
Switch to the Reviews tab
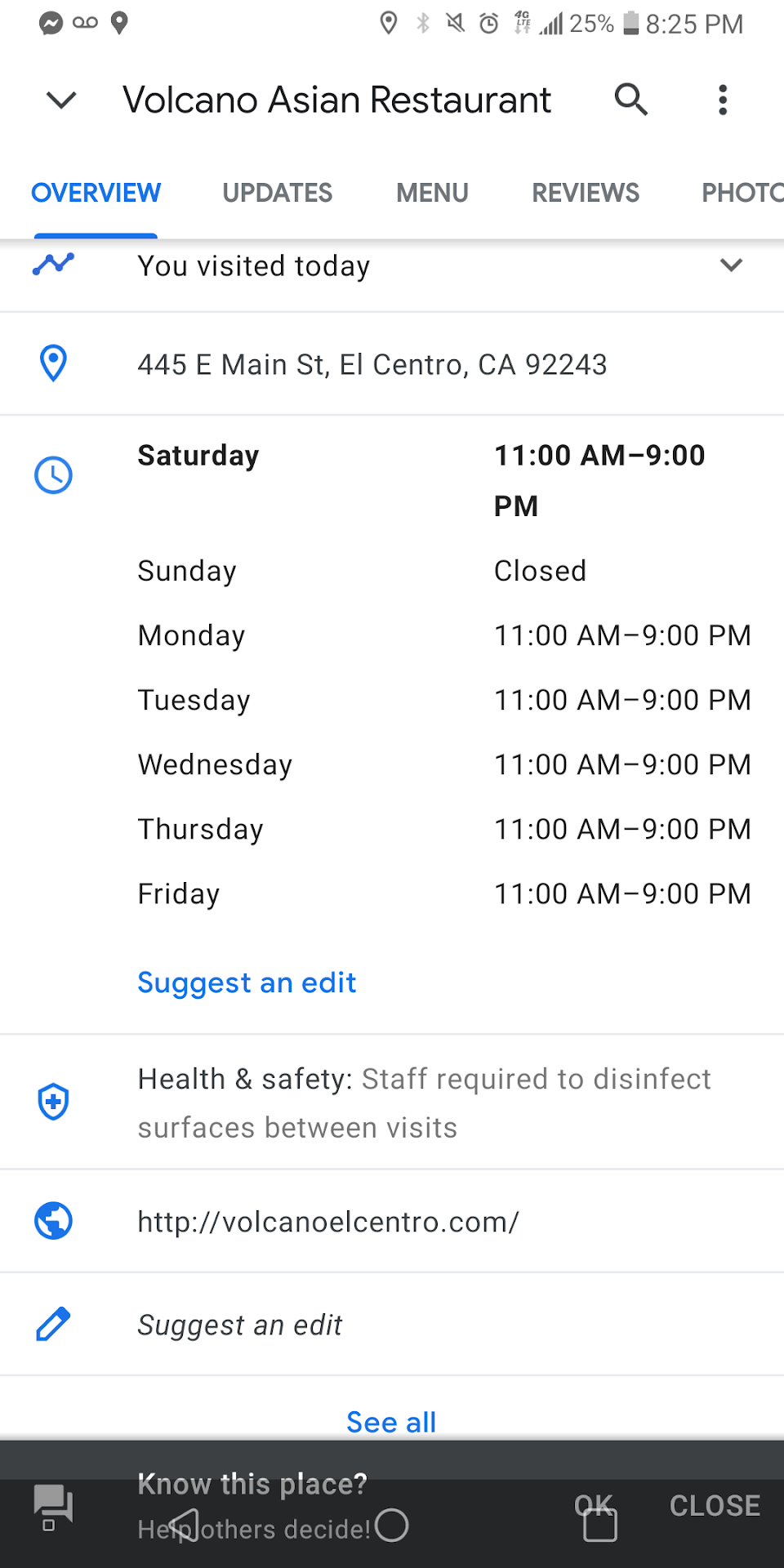click(585, 193)
